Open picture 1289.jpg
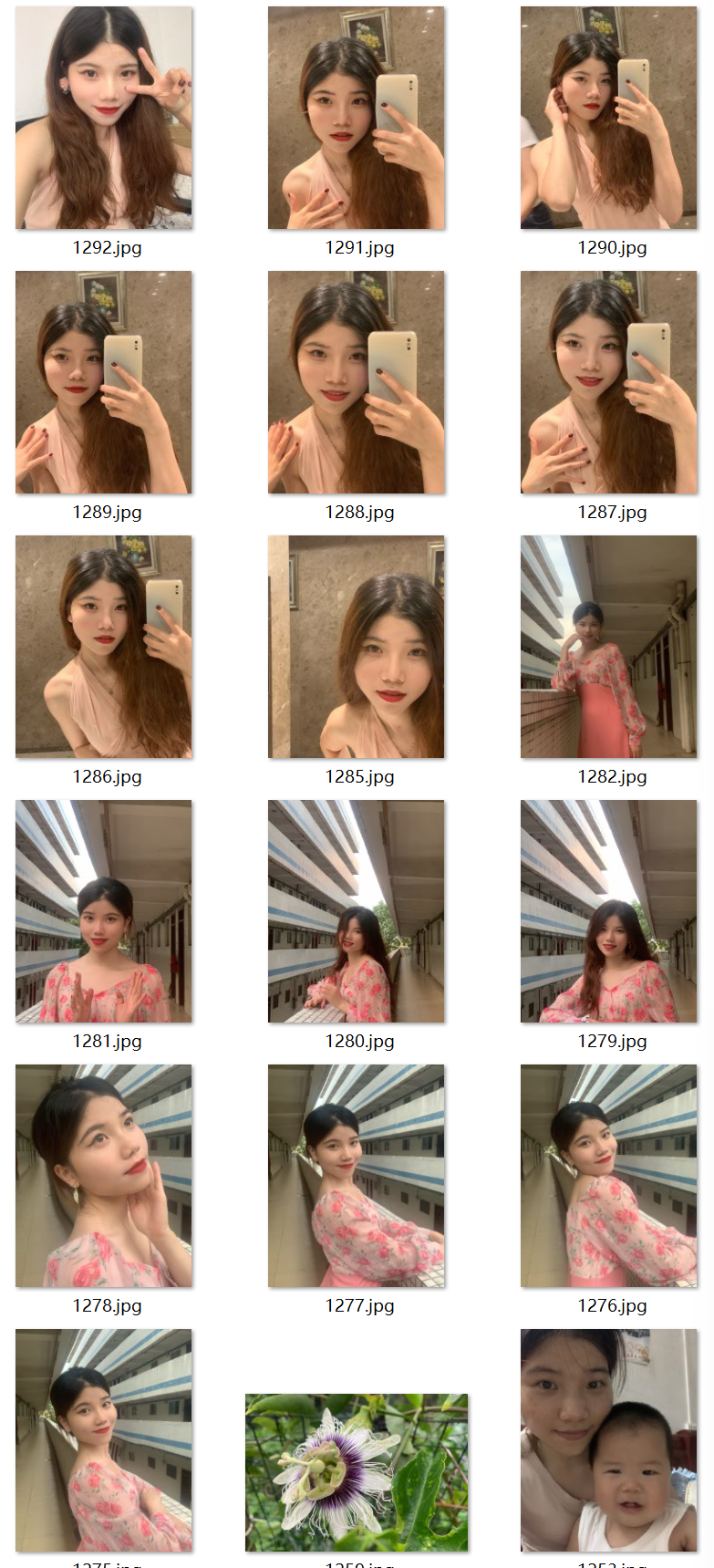This screenshot has width=714, height=1568. coord(104,382)
